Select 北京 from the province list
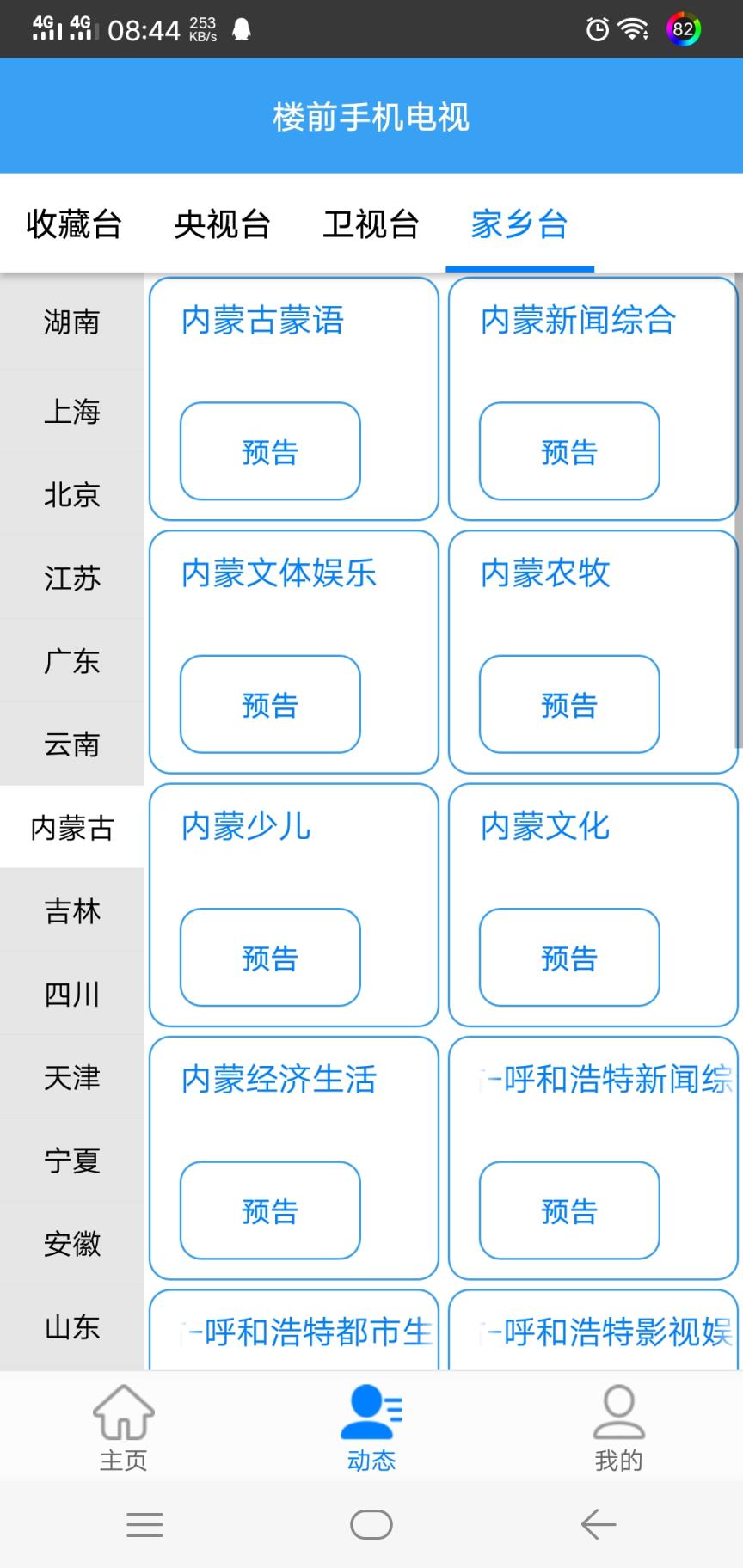The image size is (743, 1568). coord(72,496)
